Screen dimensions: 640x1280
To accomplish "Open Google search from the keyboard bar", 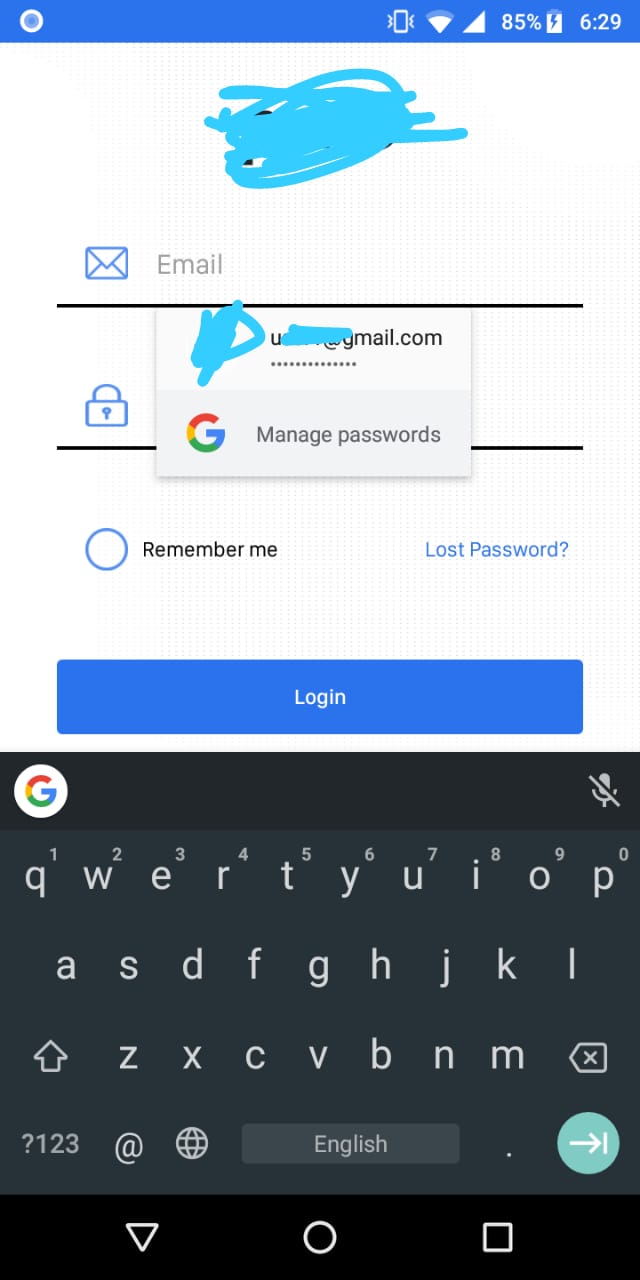I will pos(41,791).
